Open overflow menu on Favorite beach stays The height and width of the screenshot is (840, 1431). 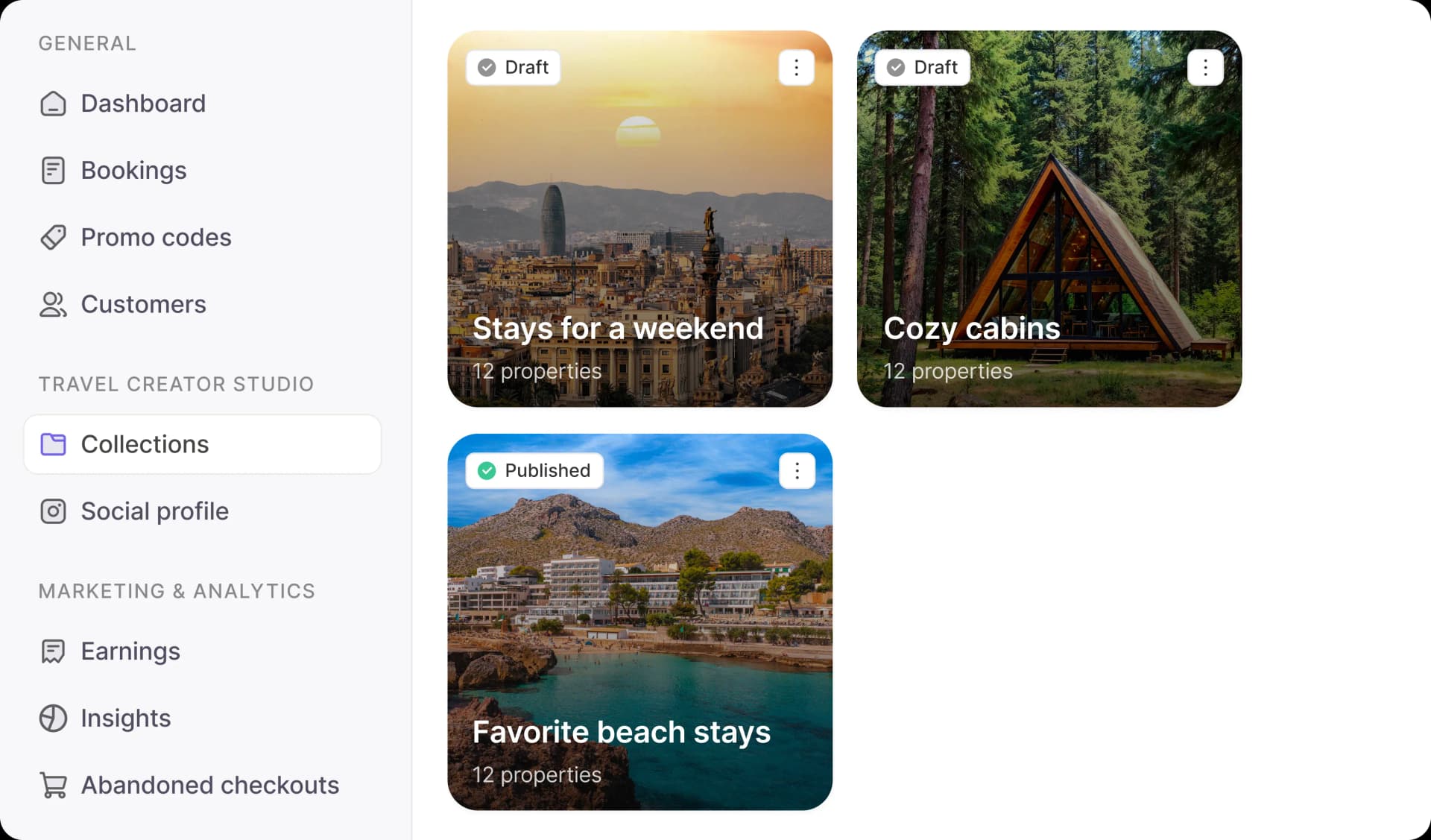797,471
